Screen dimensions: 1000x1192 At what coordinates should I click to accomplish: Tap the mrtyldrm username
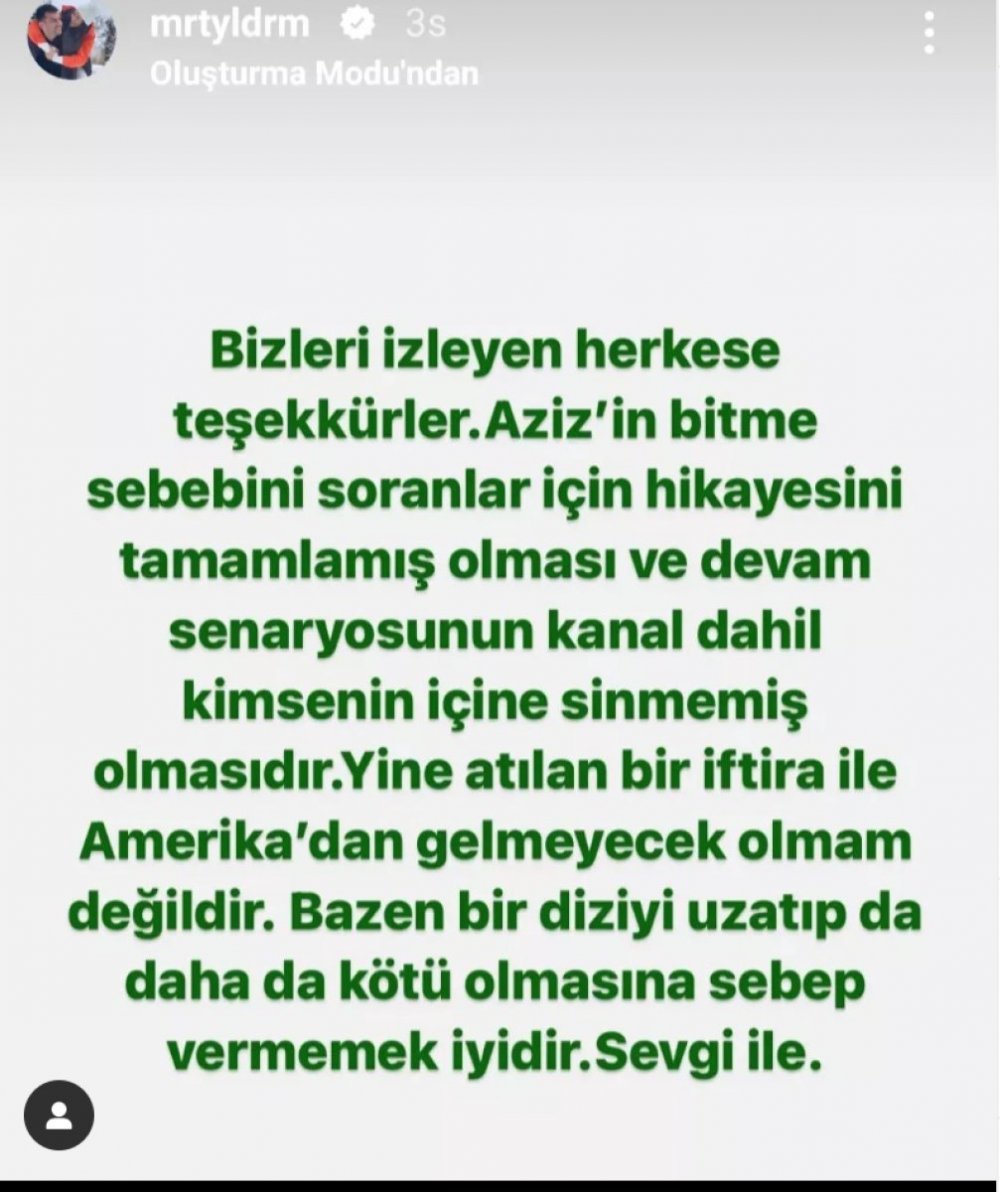(229, 24)
